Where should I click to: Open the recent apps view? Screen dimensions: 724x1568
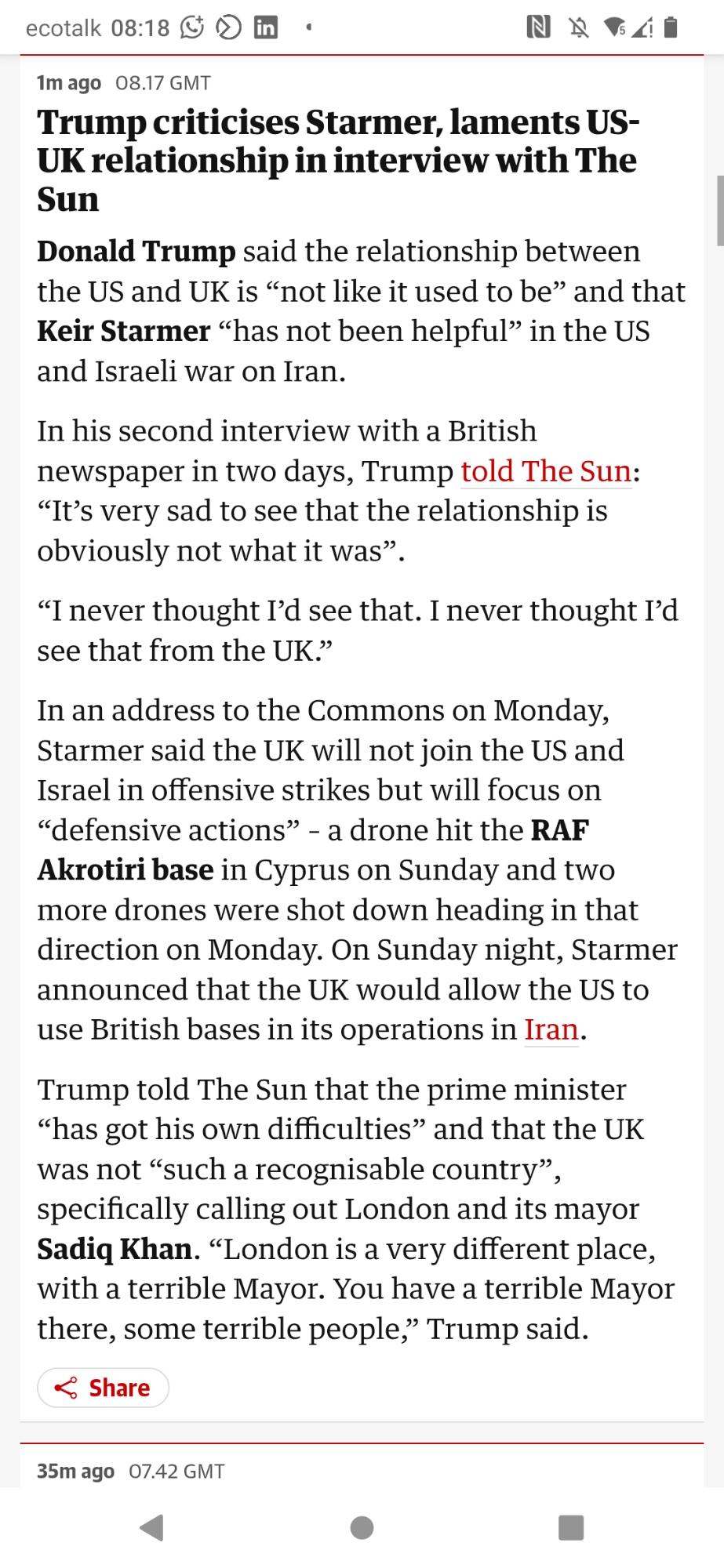pos(570,1527)
